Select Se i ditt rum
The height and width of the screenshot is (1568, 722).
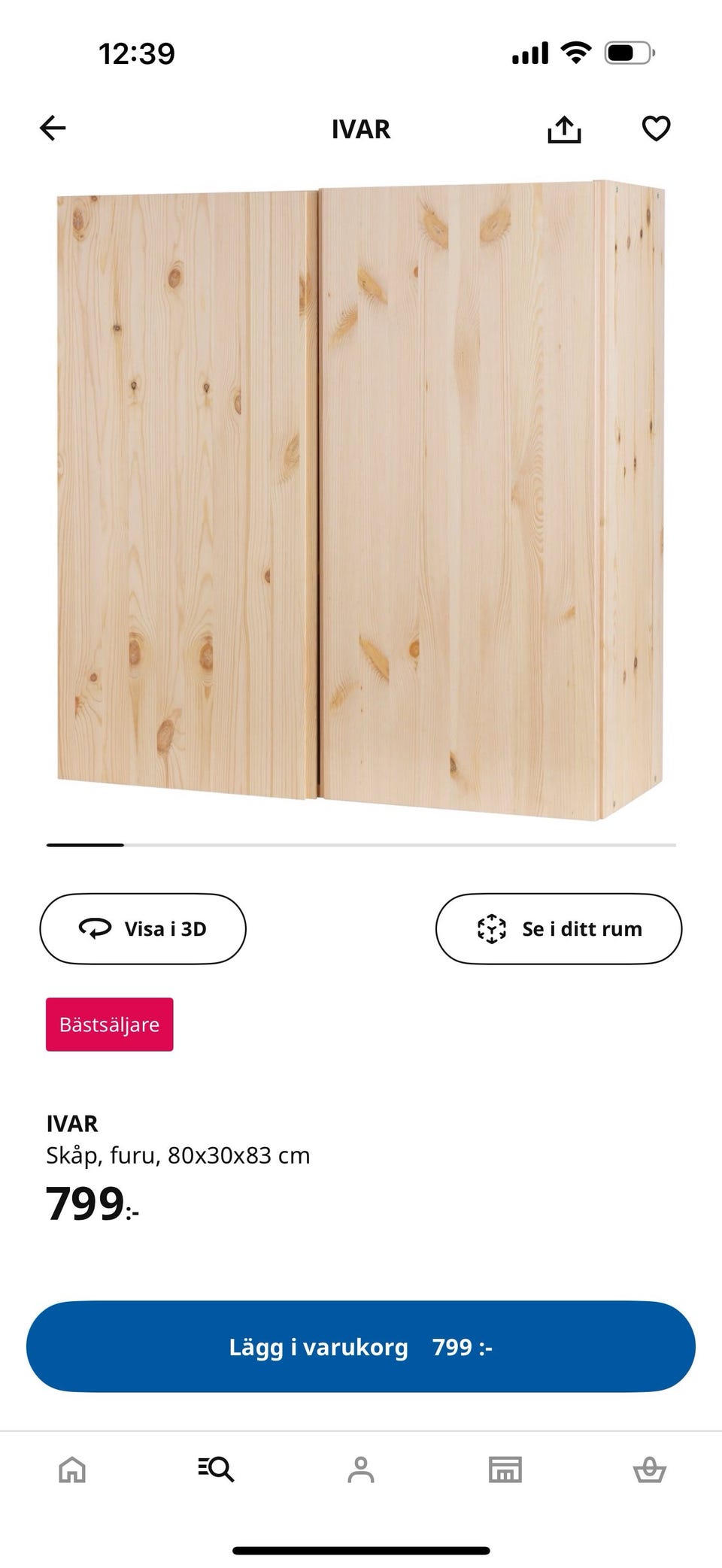[559, 928]
